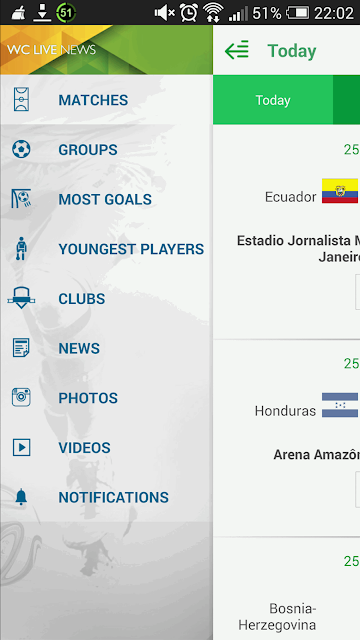Image resolution: width=360 pixels, height=640 pixels.
Task: Open the Honduras match card
Action: point(287,438)
